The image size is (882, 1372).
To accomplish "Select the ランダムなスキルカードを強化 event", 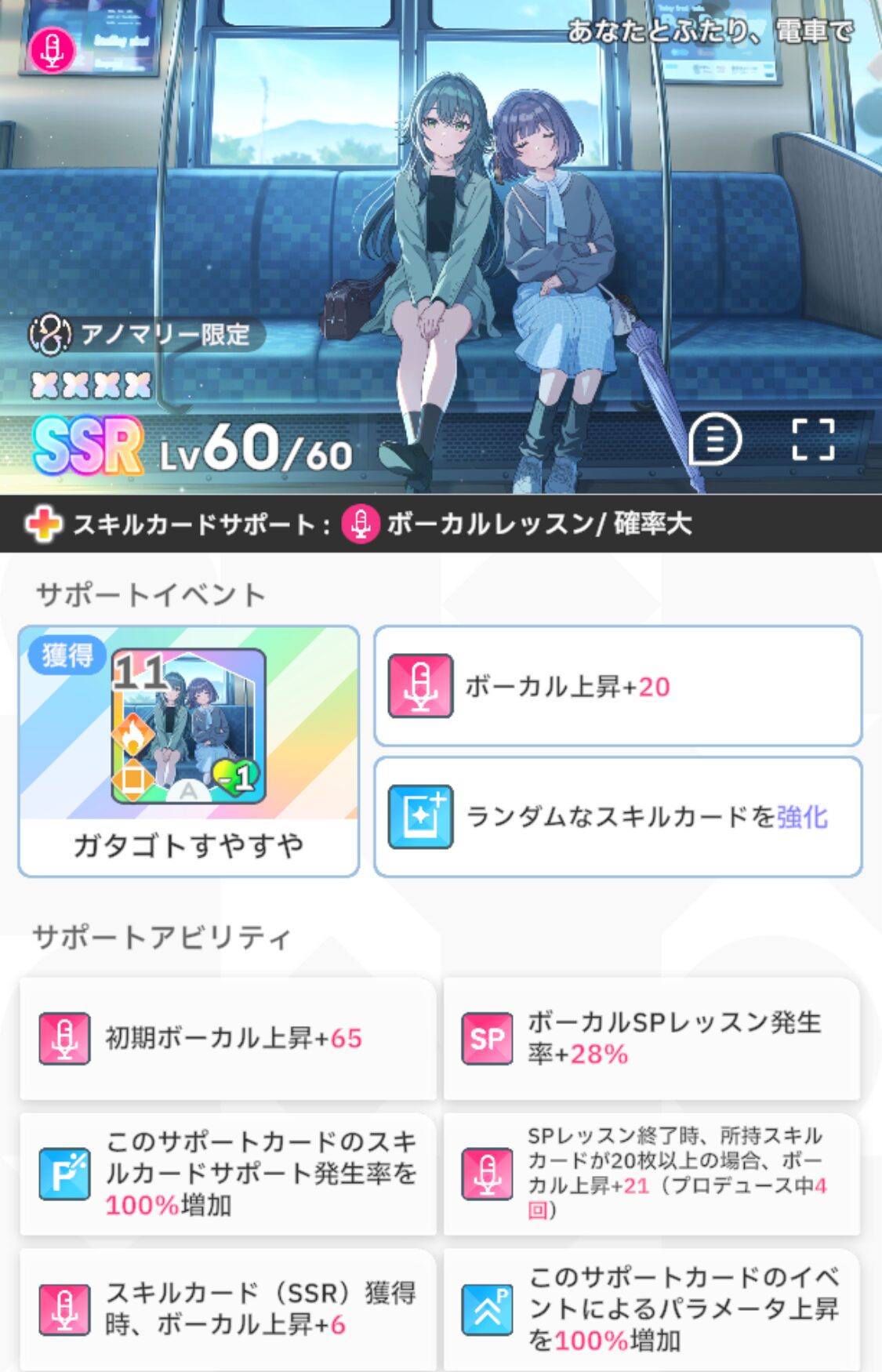I will pos(618,817).
